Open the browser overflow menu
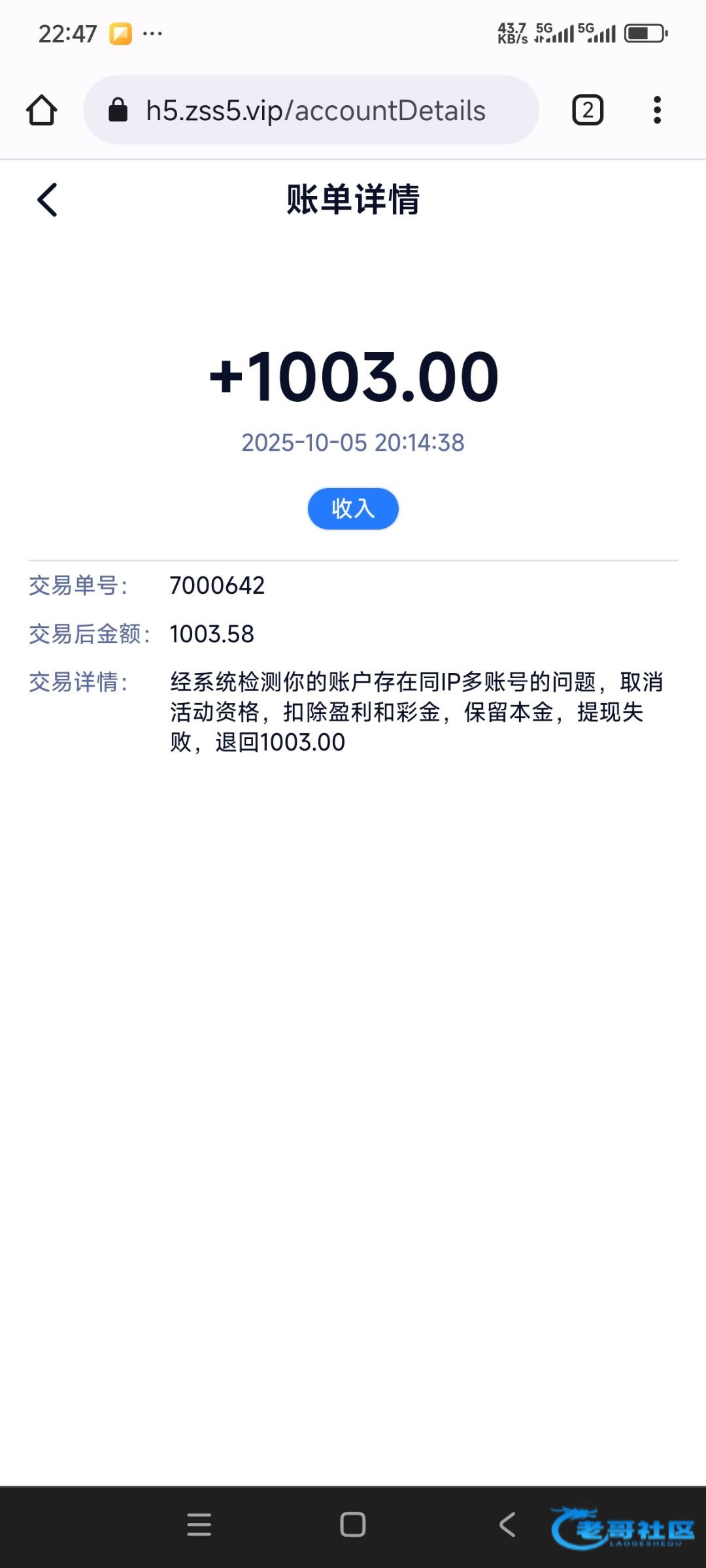The height and width of the screenshot is (1568, 706). click(x=657, y=110)
